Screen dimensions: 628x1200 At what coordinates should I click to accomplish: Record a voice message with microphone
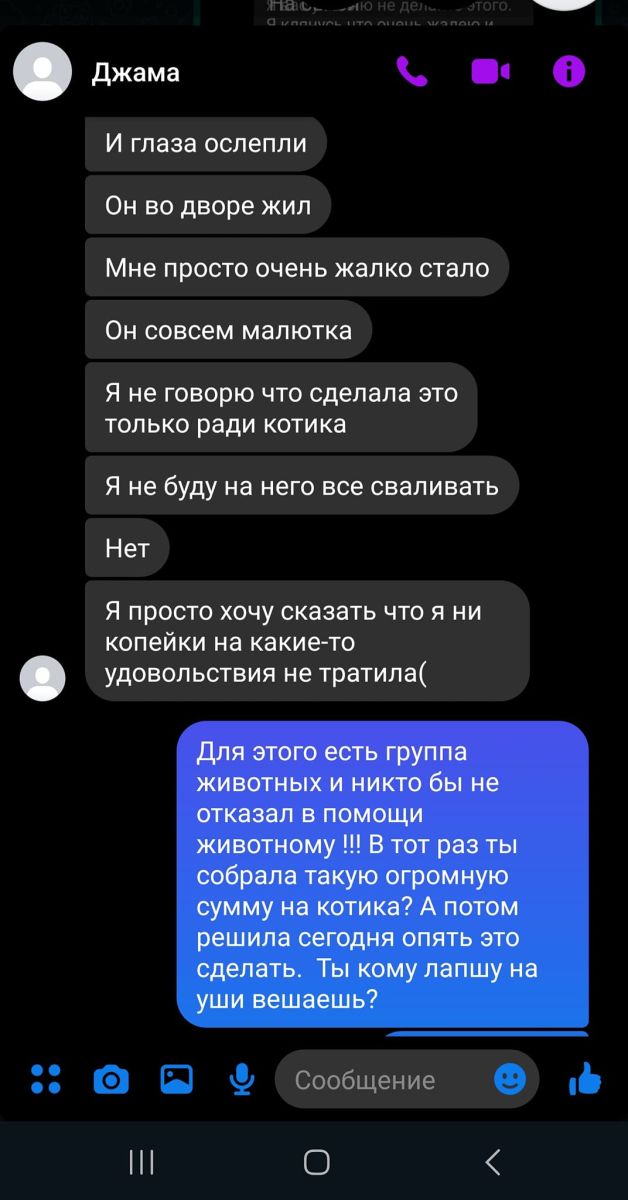coord(241,1079)
